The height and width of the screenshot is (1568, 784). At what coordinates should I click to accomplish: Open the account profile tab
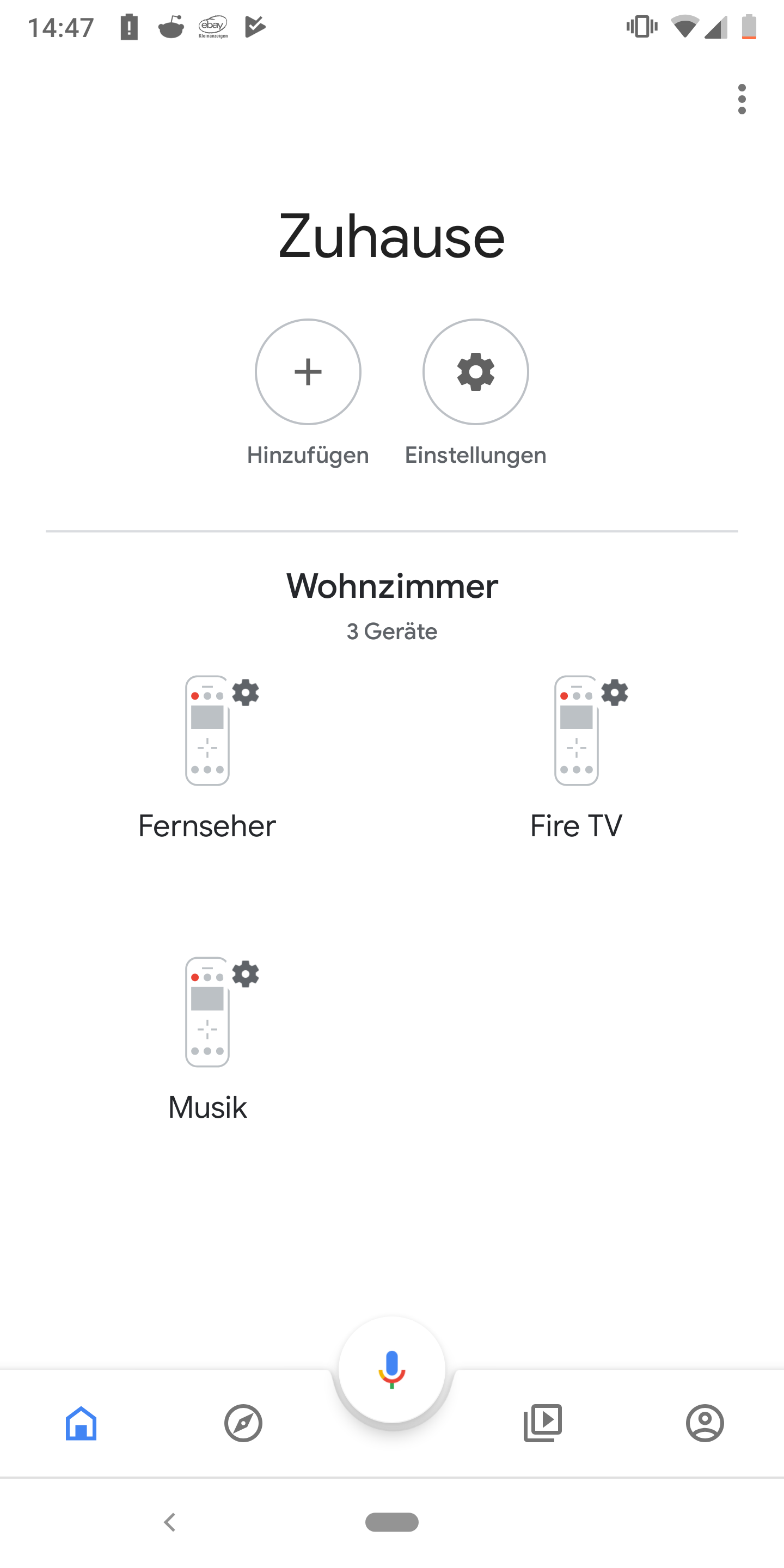point(705,1423)
